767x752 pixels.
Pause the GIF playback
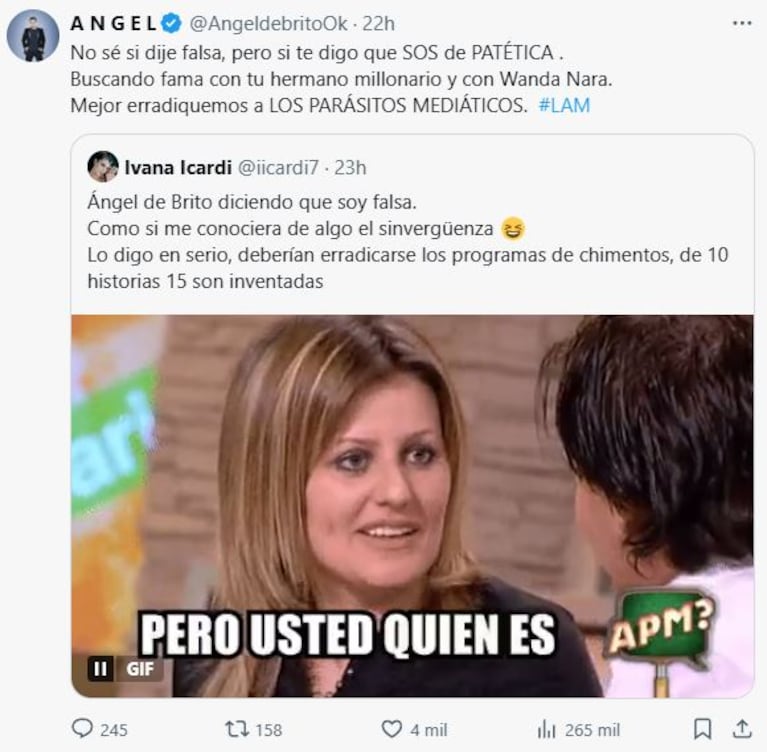pyautogui.click(x=100, y=667)
